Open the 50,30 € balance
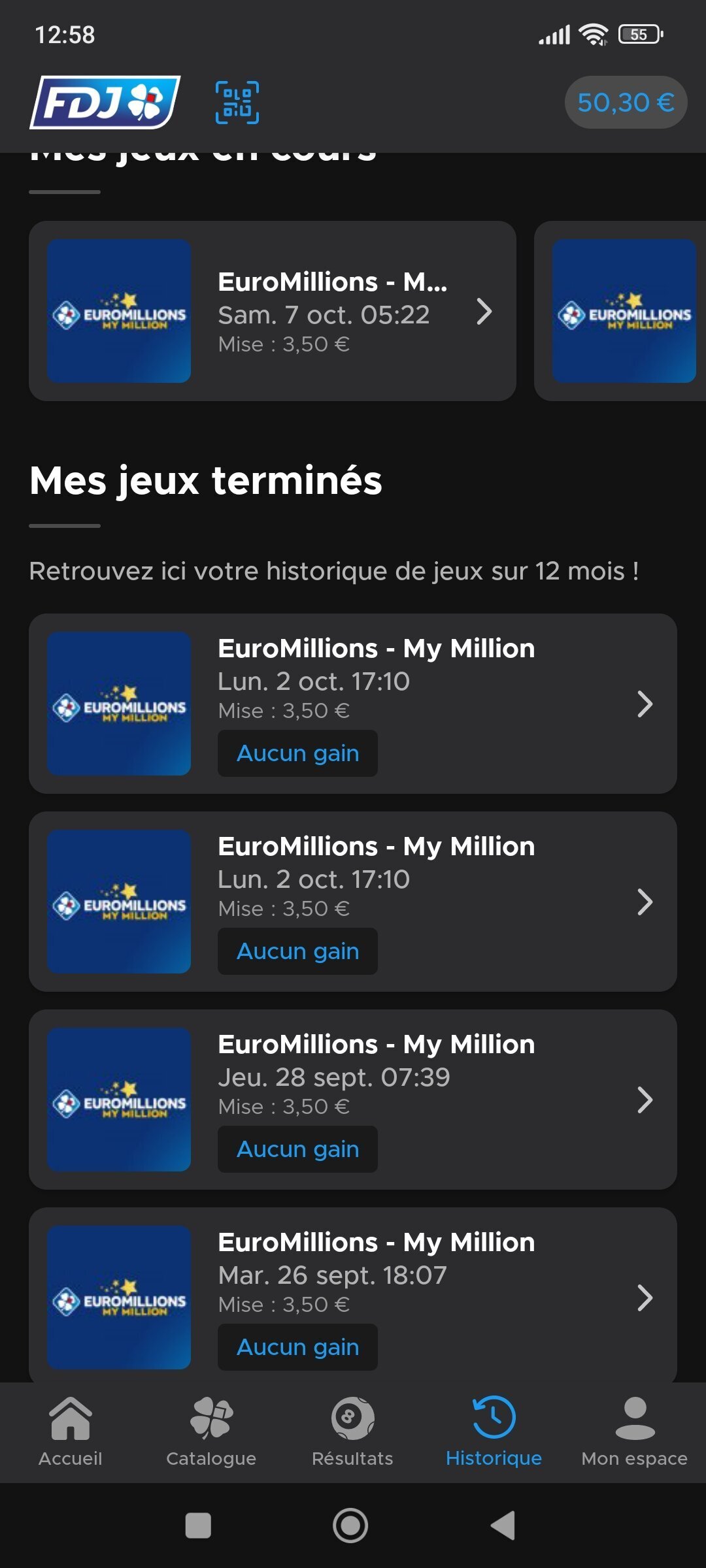The height and width of the screenshot is (1568, 706). pyautogui.click(x=626, y=103)
